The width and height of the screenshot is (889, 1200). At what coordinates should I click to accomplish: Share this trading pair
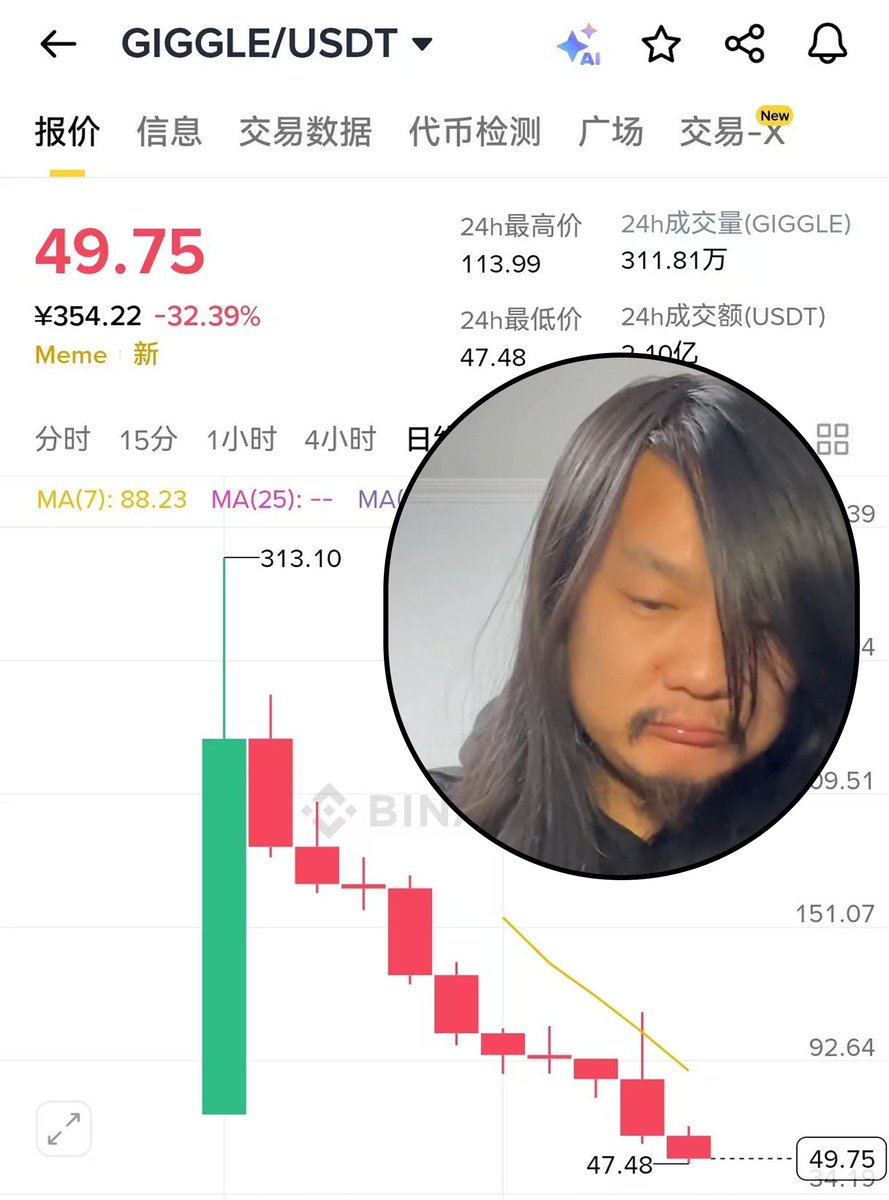[745, 45]
